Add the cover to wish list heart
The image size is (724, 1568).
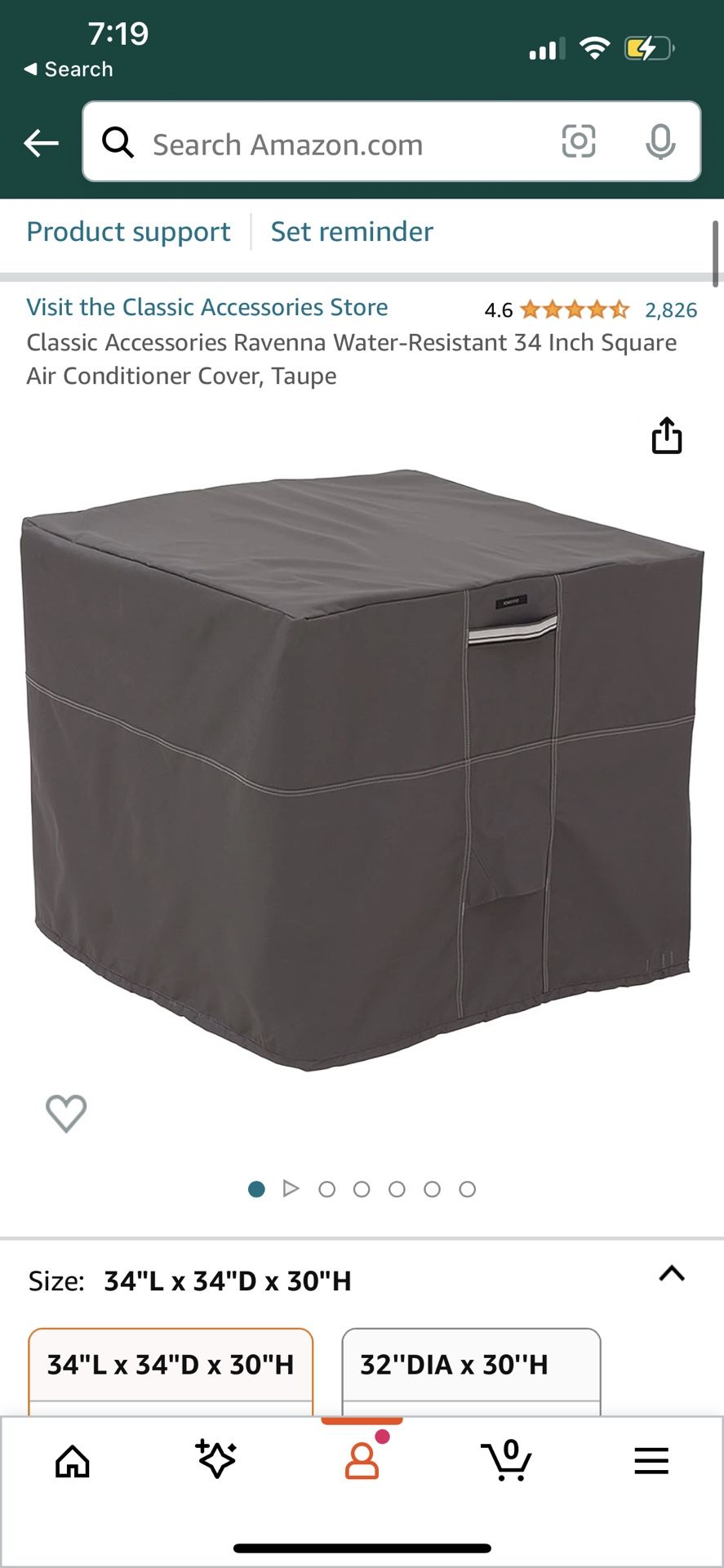(x=66, y=1113)
